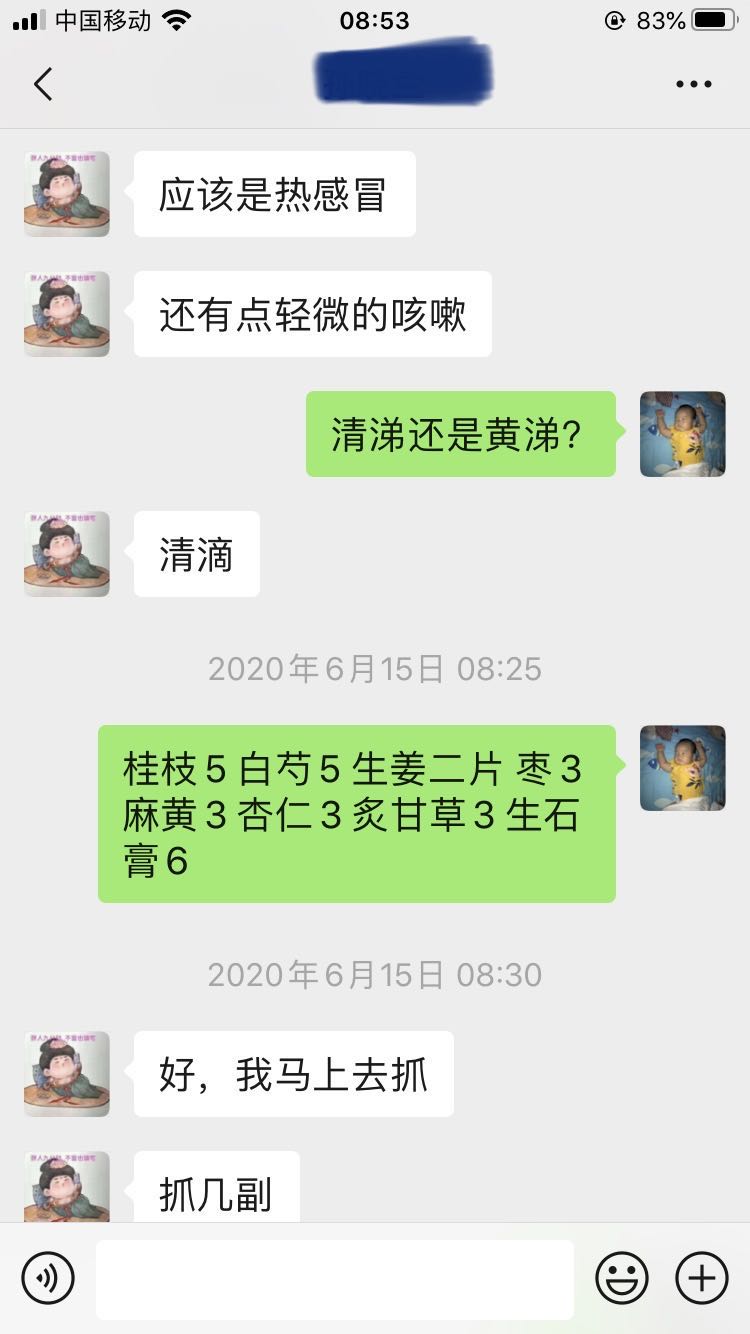750x1334 pixels.
Task: Open the plus attachment menu
Action: pyautogui.click(x=702, y=1278)
